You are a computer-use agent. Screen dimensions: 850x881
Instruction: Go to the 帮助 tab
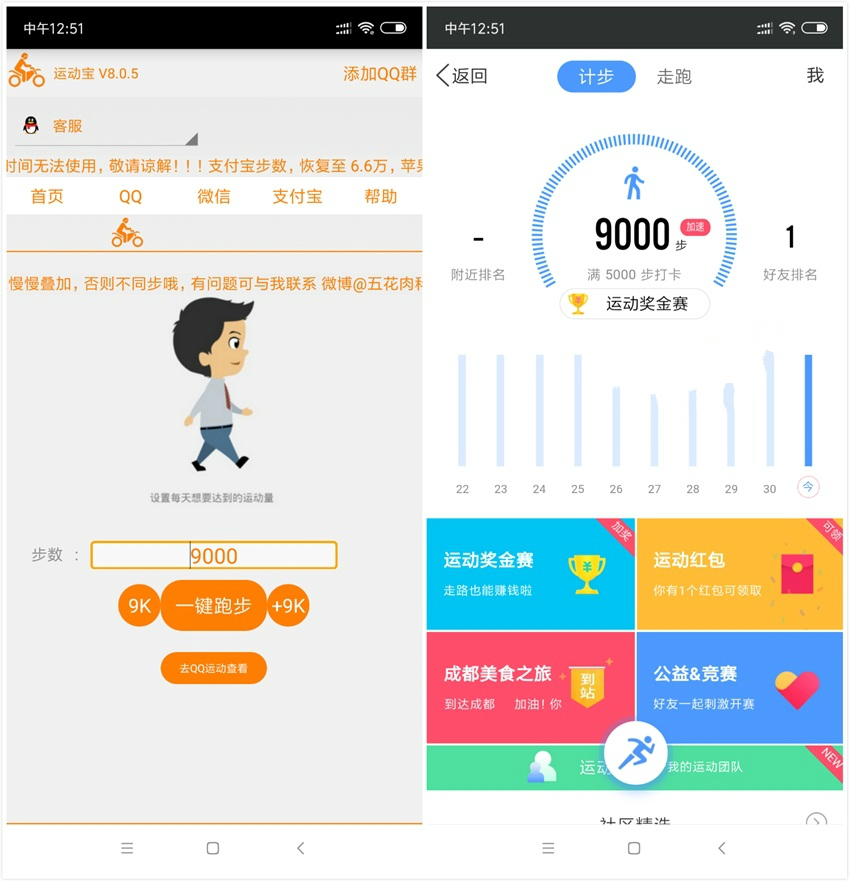(x=380, y=197)
